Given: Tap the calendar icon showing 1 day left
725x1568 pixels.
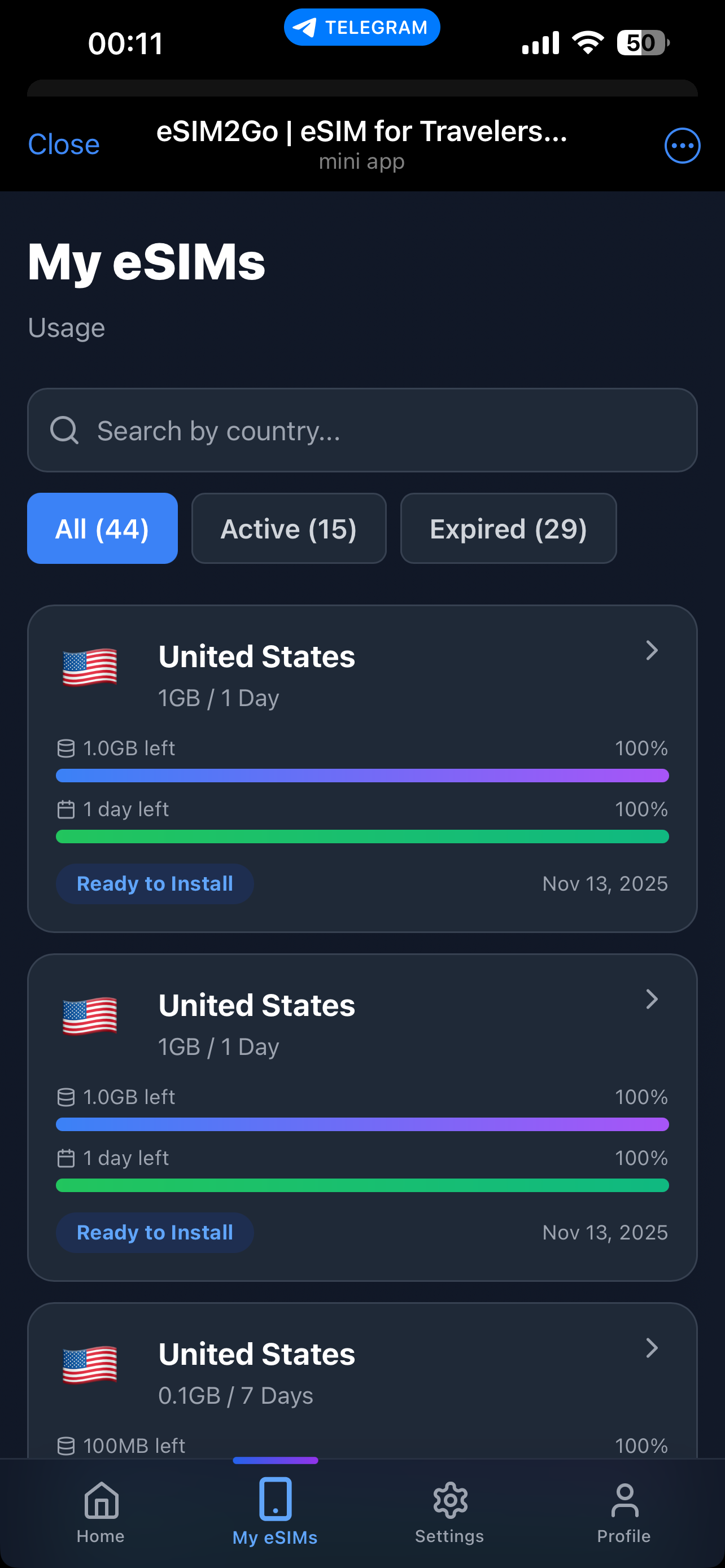Looking at the screenshot, I should (x=65, y=808).
